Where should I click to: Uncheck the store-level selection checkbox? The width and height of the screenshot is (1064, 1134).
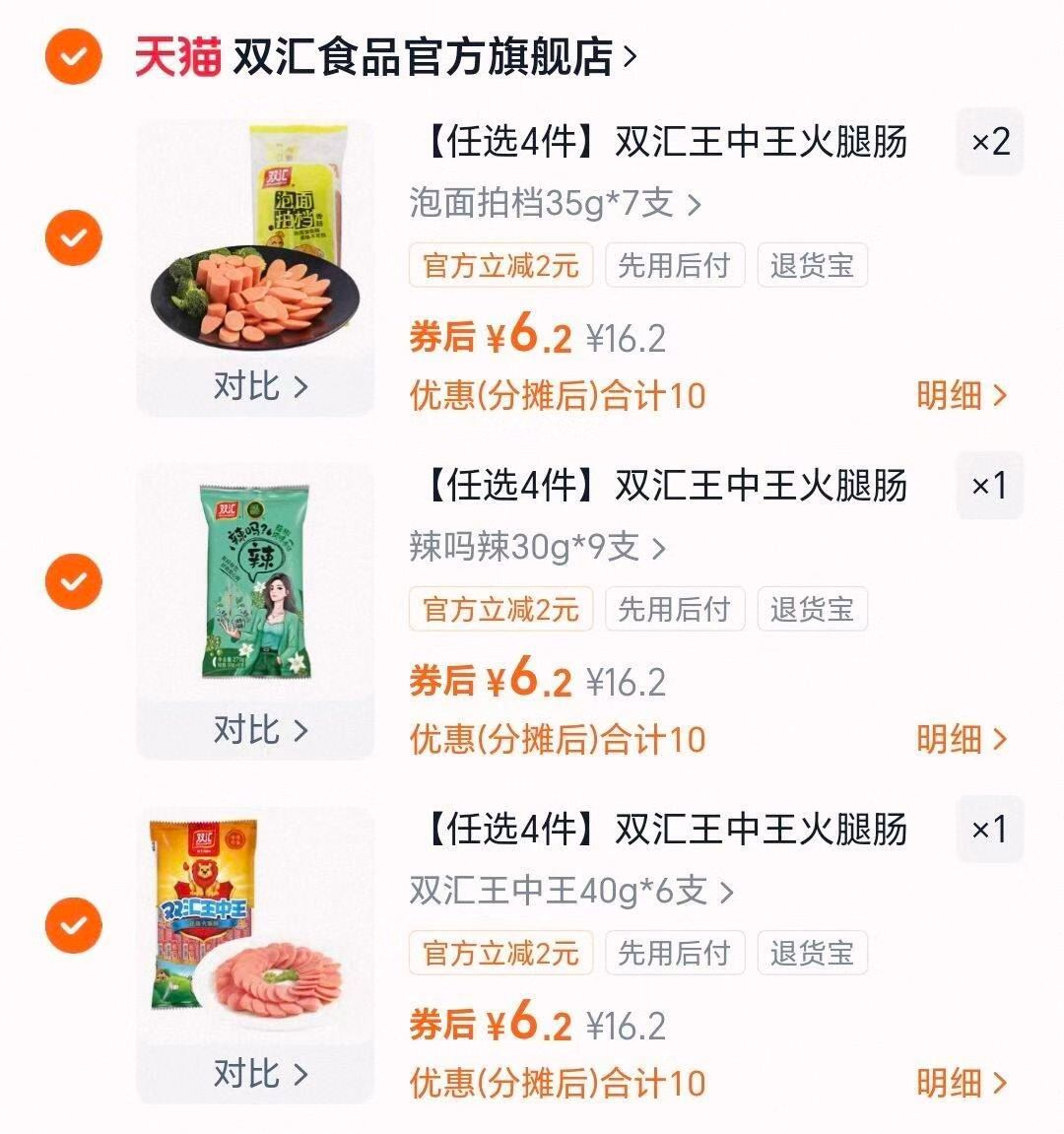click(x=72, y=56)
